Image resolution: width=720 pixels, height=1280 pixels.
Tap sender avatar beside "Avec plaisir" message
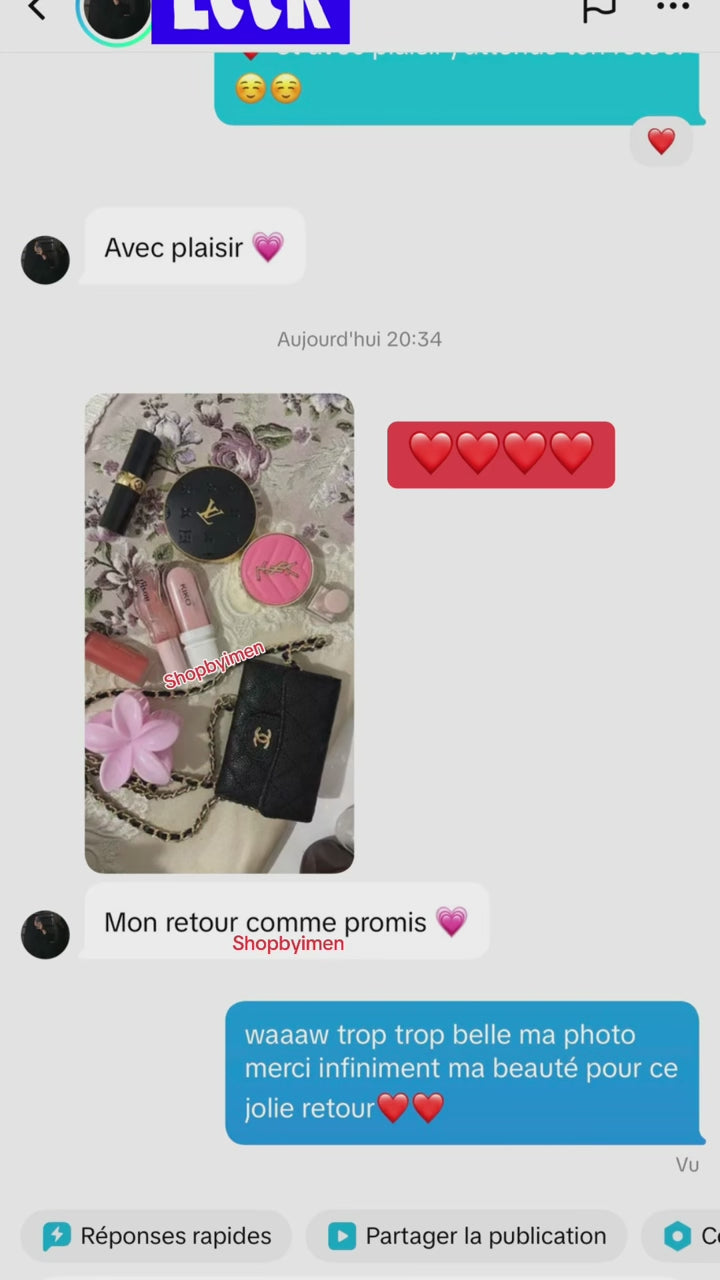click(x=45, y=260)
